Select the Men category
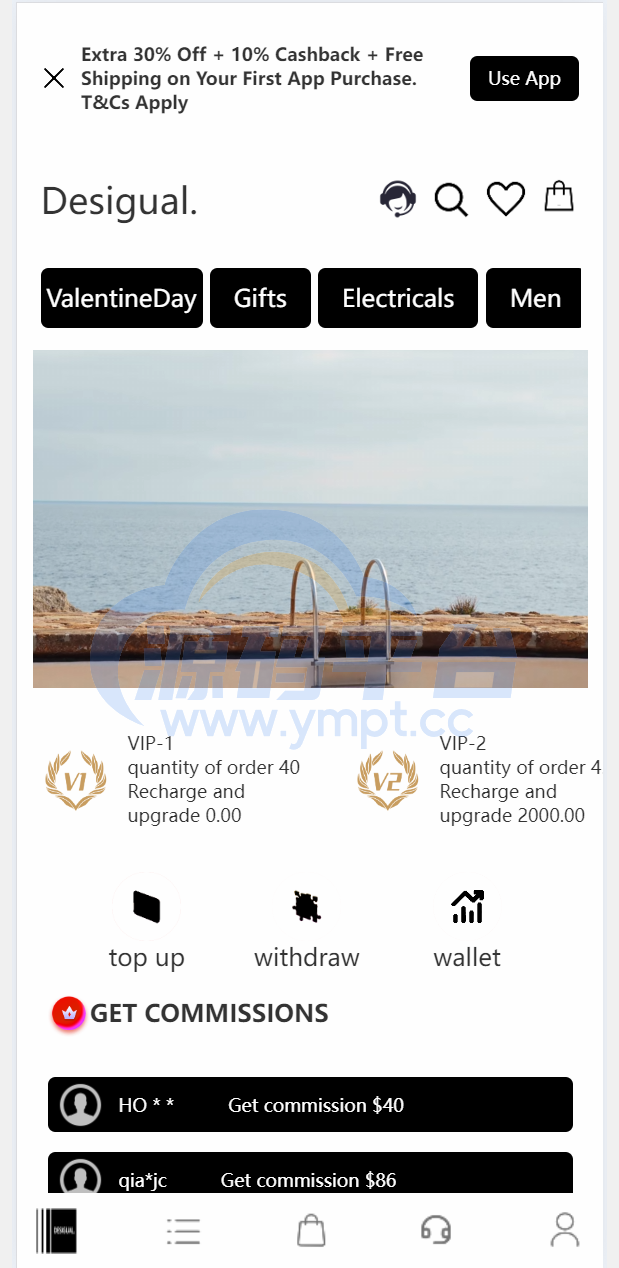 pos(534,298)
